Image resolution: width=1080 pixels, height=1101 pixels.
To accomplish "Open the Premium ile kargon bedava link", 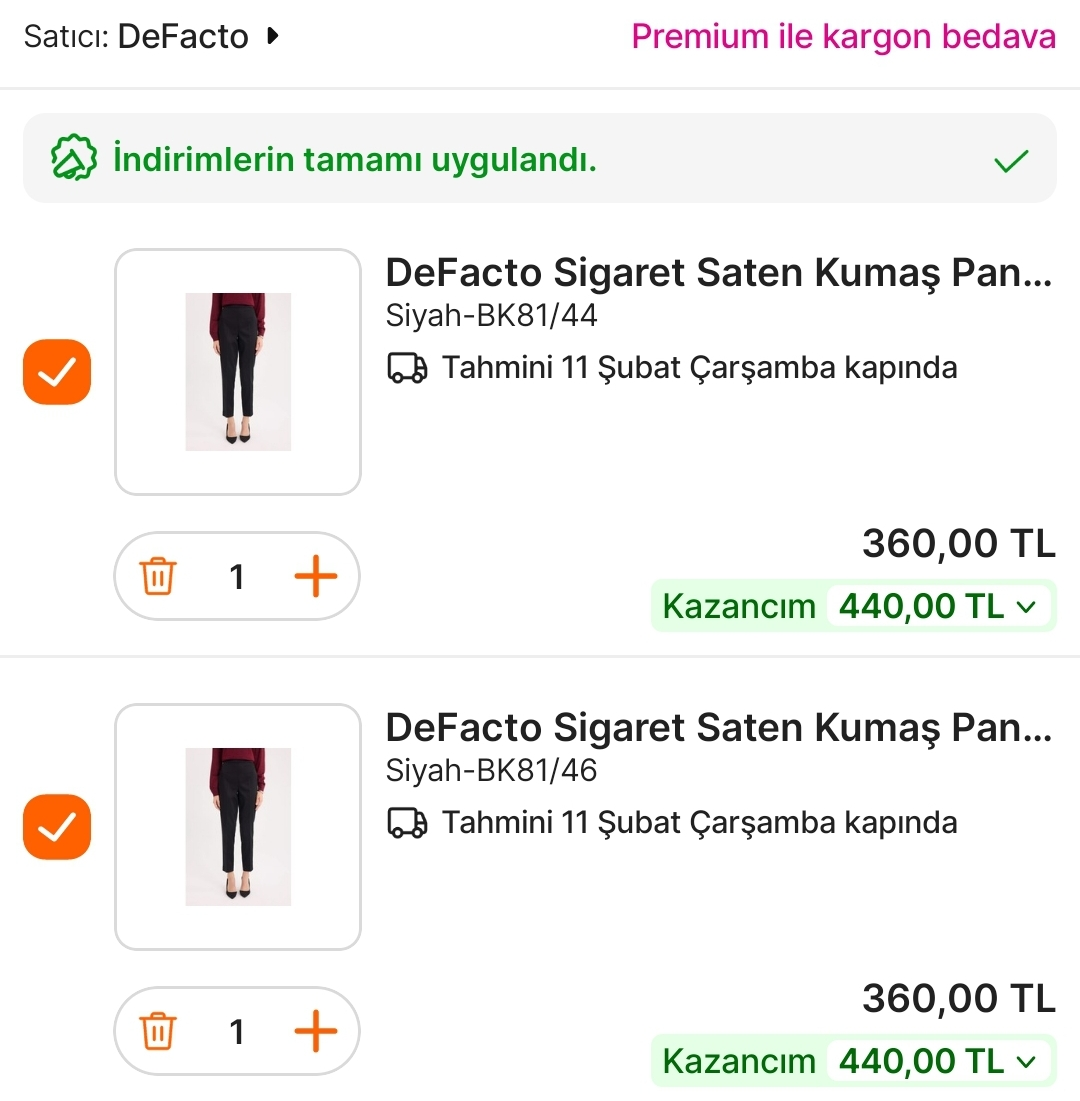I will (x=843, y=36).
